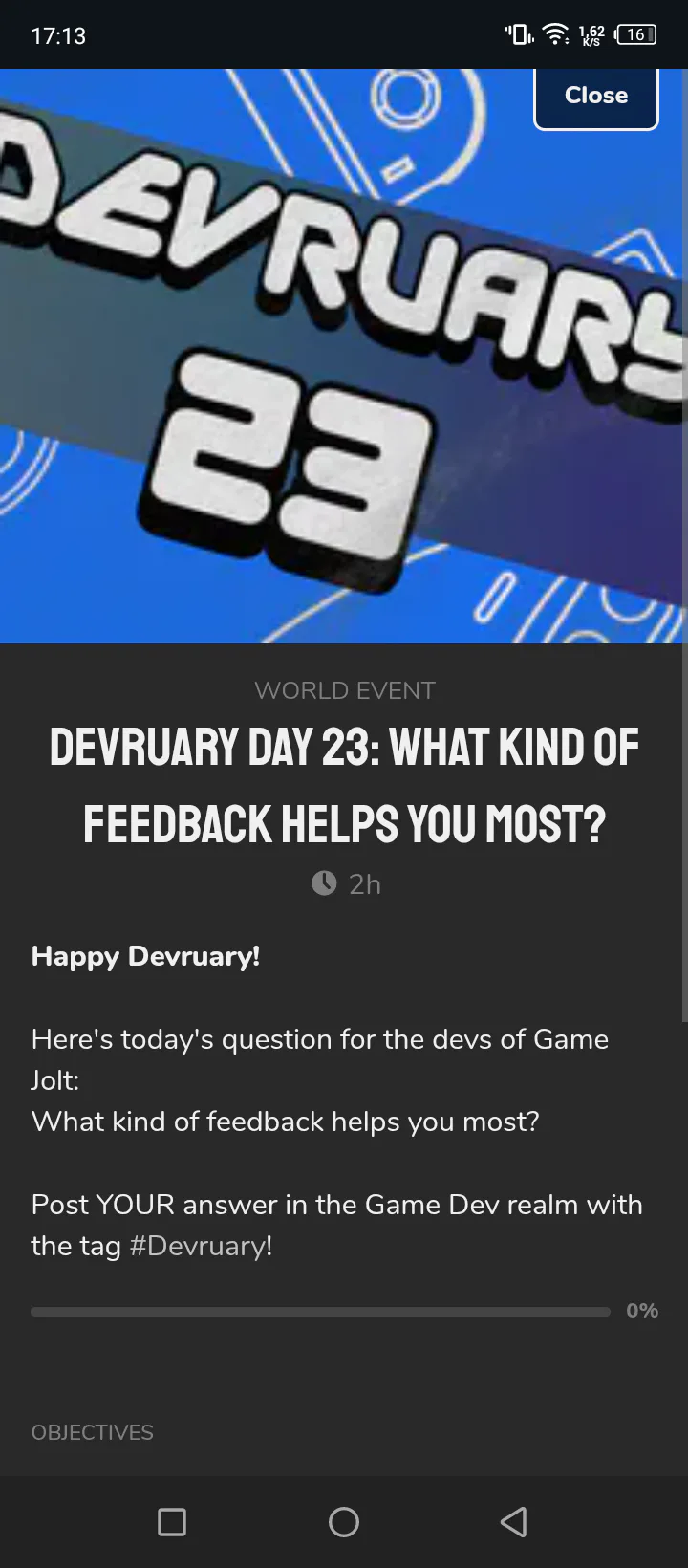Open the #Devruary hashtag link
This screenshot has width=688, height=1568.
pos(199,1246)
